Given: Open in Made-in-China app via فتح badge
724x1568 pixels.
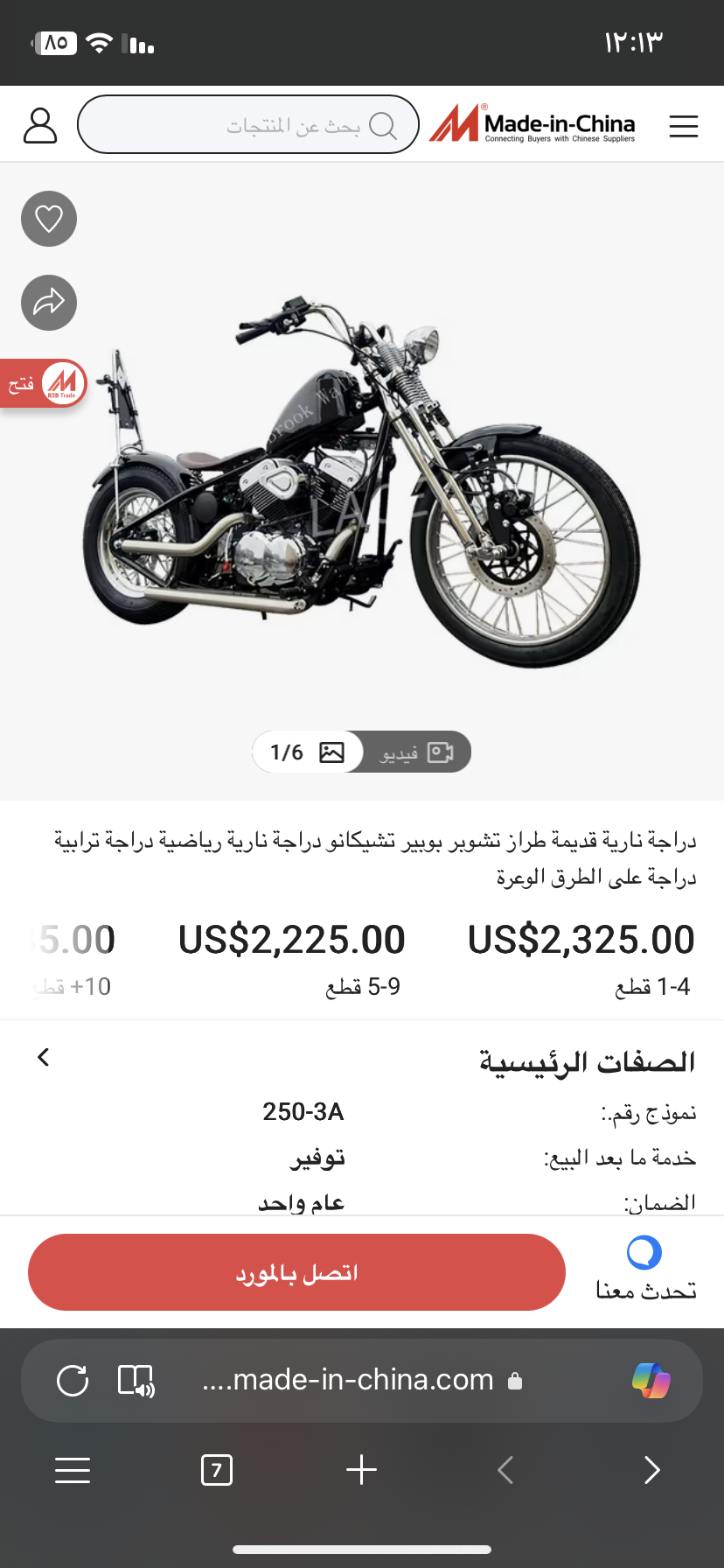Looking at the screenshot, I should click(x=42, y=383).
